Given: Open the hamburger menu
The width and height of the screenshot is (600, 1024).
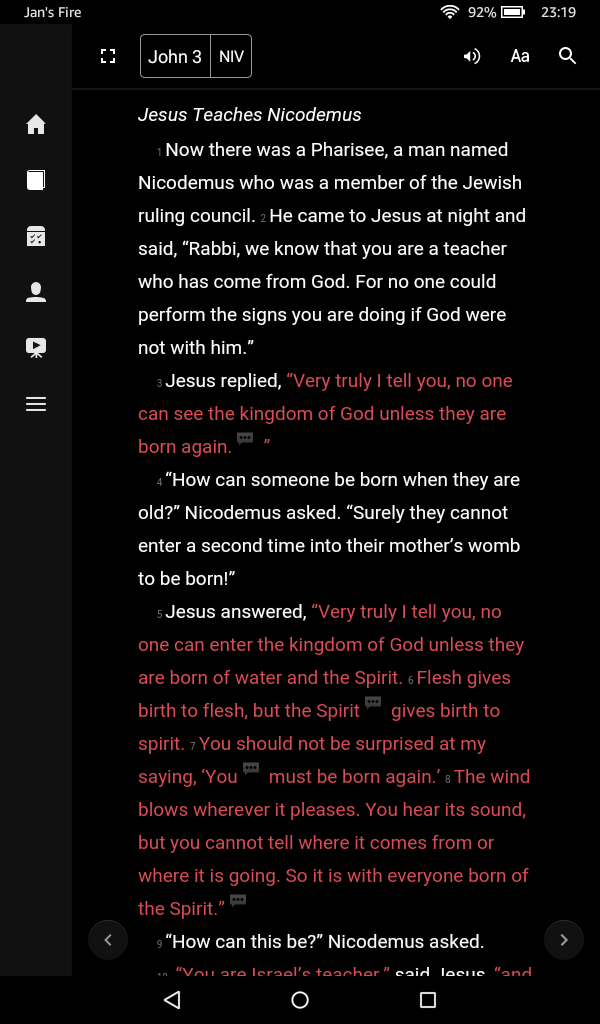Looking at the screenshot, I should pos(36,404).
